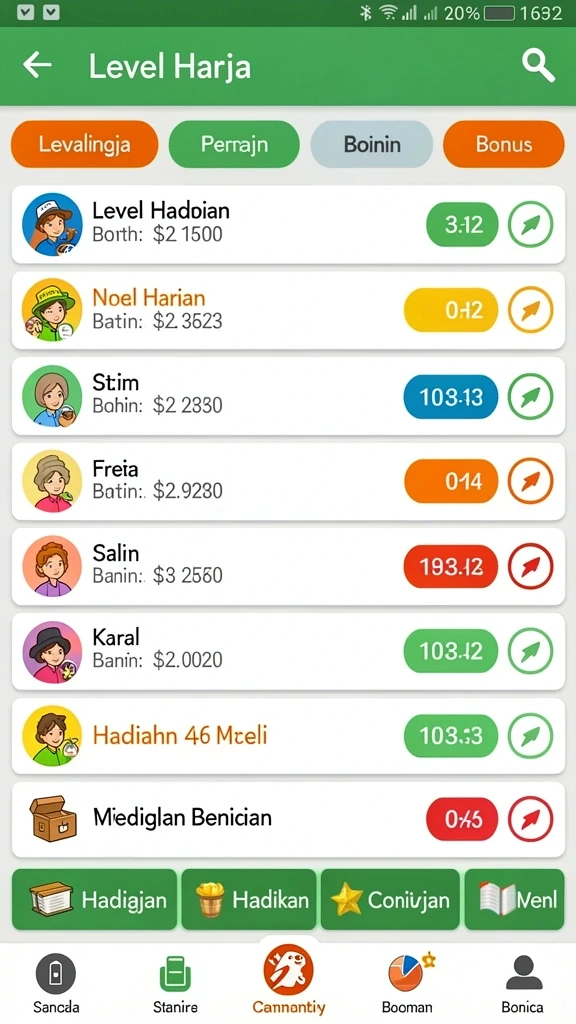The image size is (576, 1024).
Task: Tap the Hadigjan button
Action: 95,899
